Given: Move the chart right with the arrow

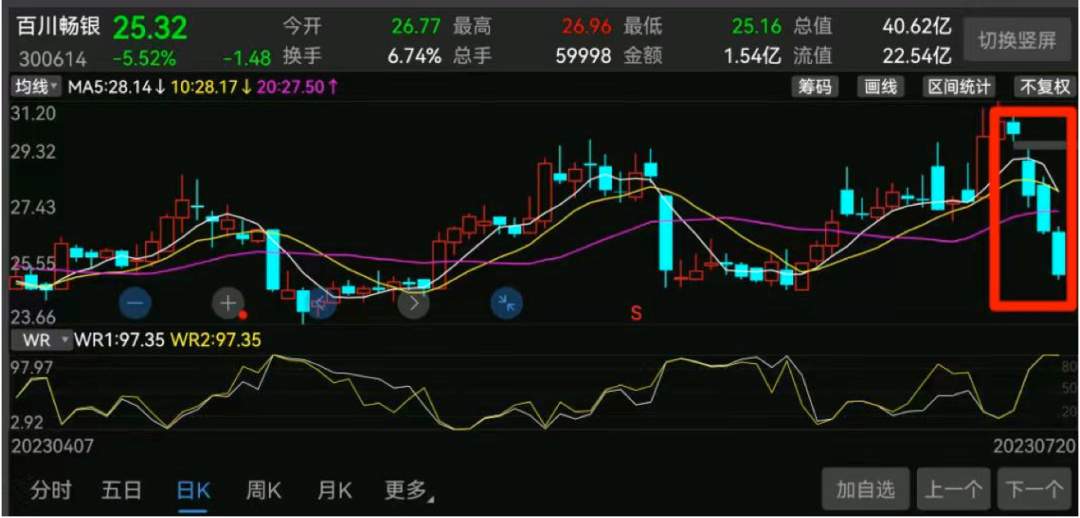Looking at the screenshot, I should coord(413,301).
